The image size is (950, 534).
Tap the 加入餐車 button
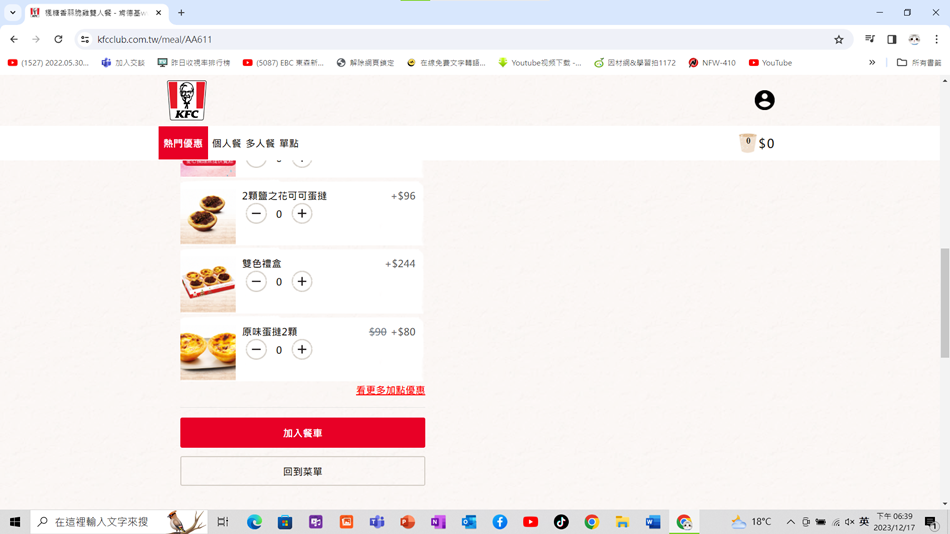[302, 433]
